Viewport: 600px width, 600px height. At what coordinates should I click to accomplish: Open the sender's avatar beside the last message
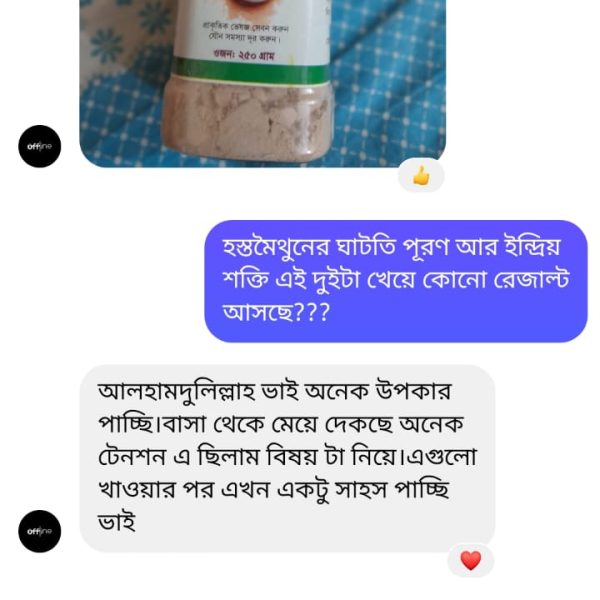click(40, 531)
